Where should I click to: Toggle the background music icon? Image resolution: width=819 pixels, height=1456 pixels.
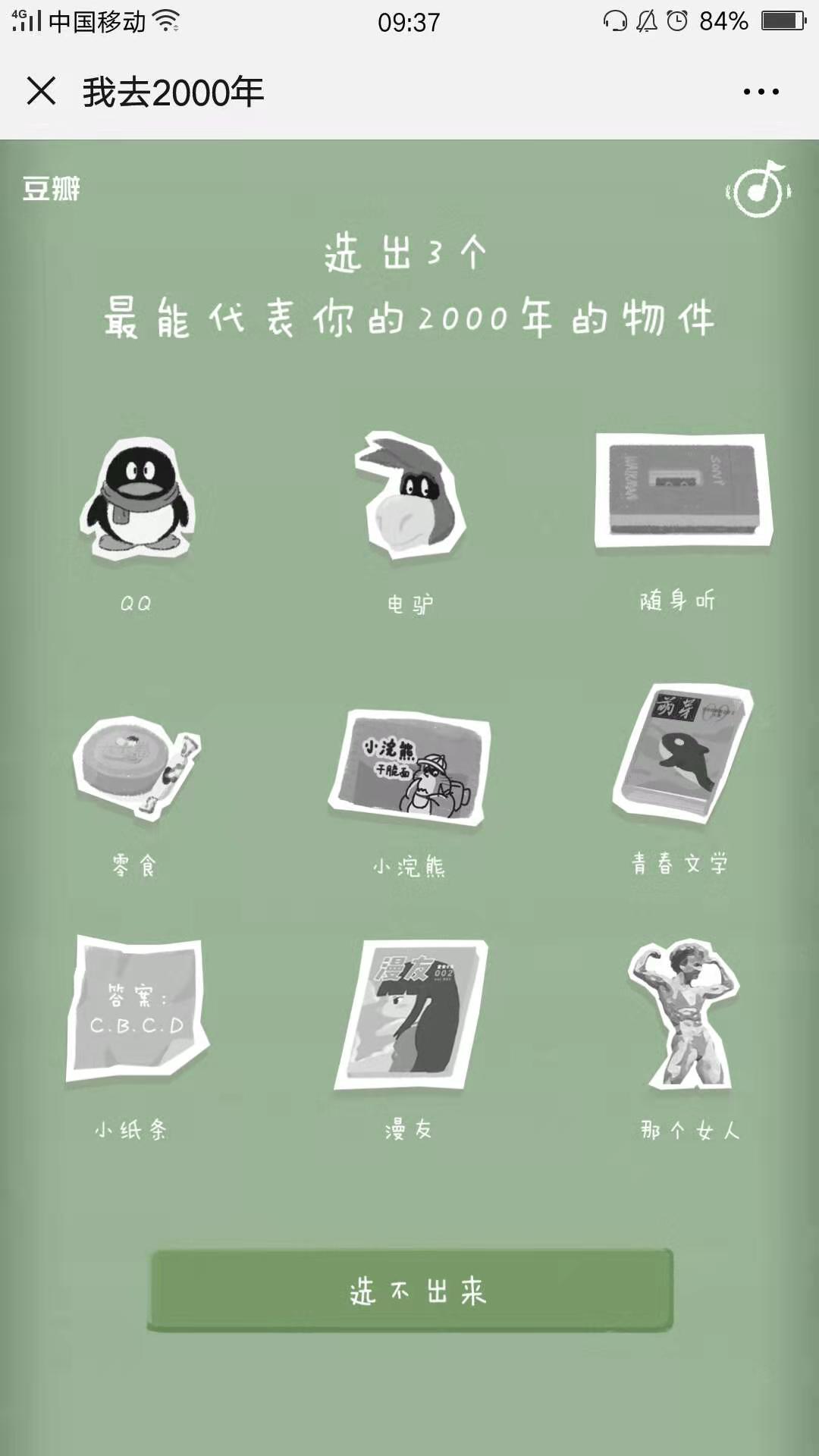click(x=758, y=189)
